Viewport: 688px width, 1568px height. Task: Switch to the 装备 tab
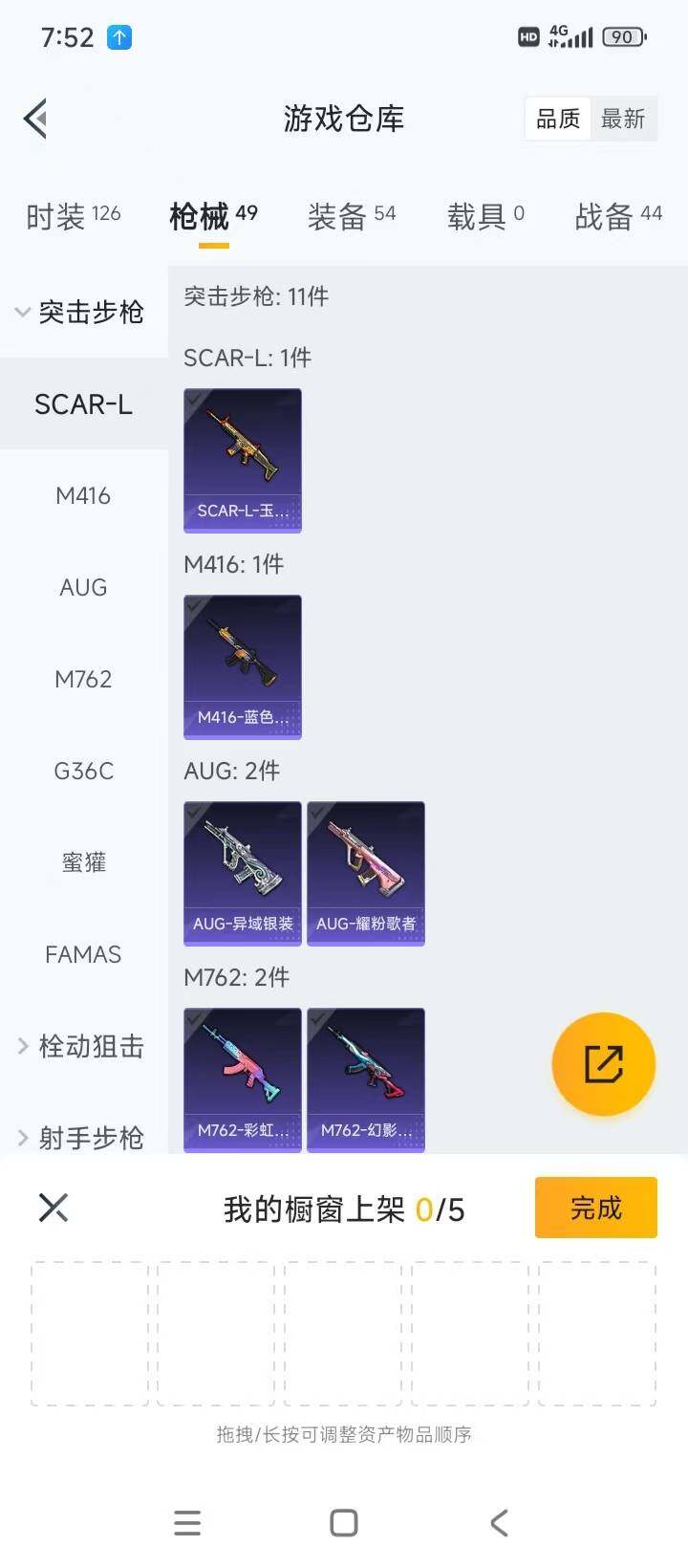point(337,217)
